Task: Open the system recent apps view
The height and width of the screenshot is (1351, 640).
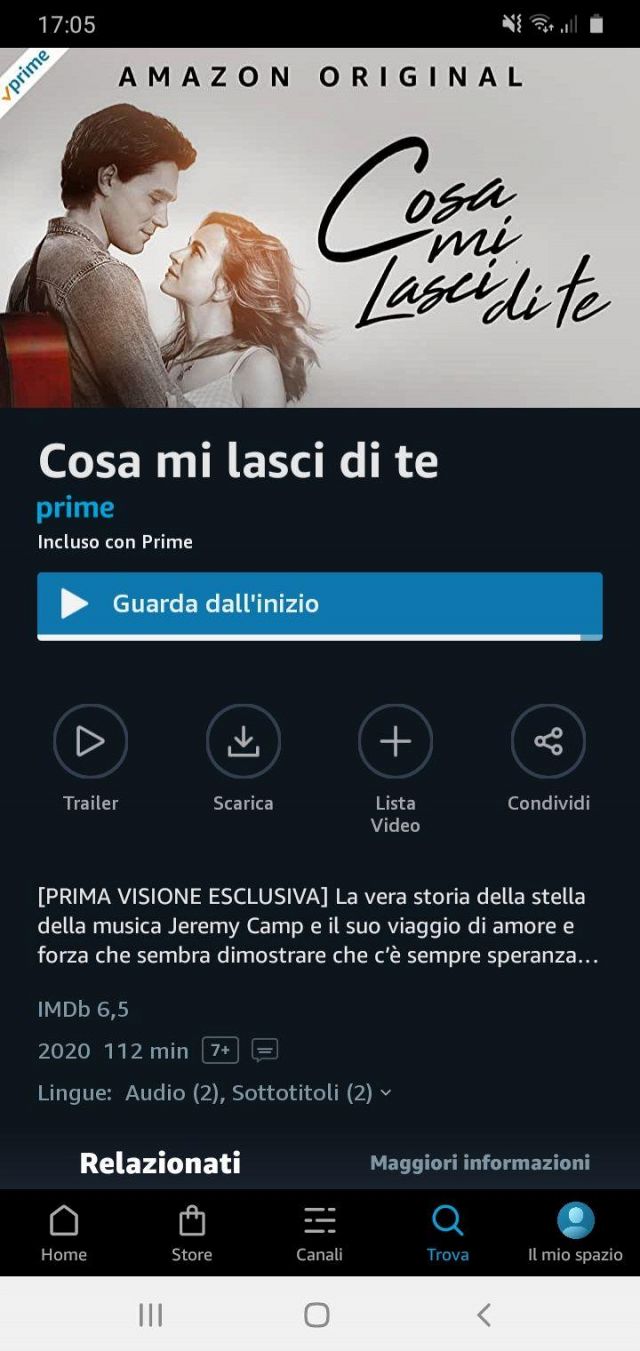Action: [x=151, y=1315]
